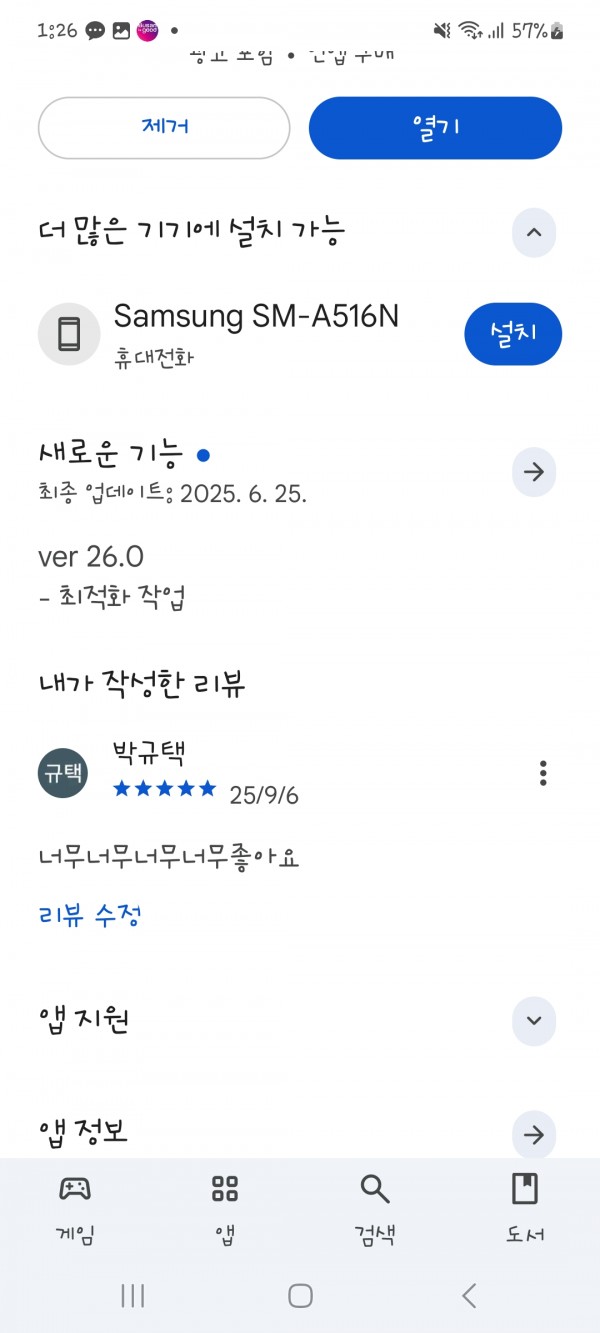Switch to the 앱 tab
Image resolution: width=600 pixels, height=1333 pixels.
225,1208
